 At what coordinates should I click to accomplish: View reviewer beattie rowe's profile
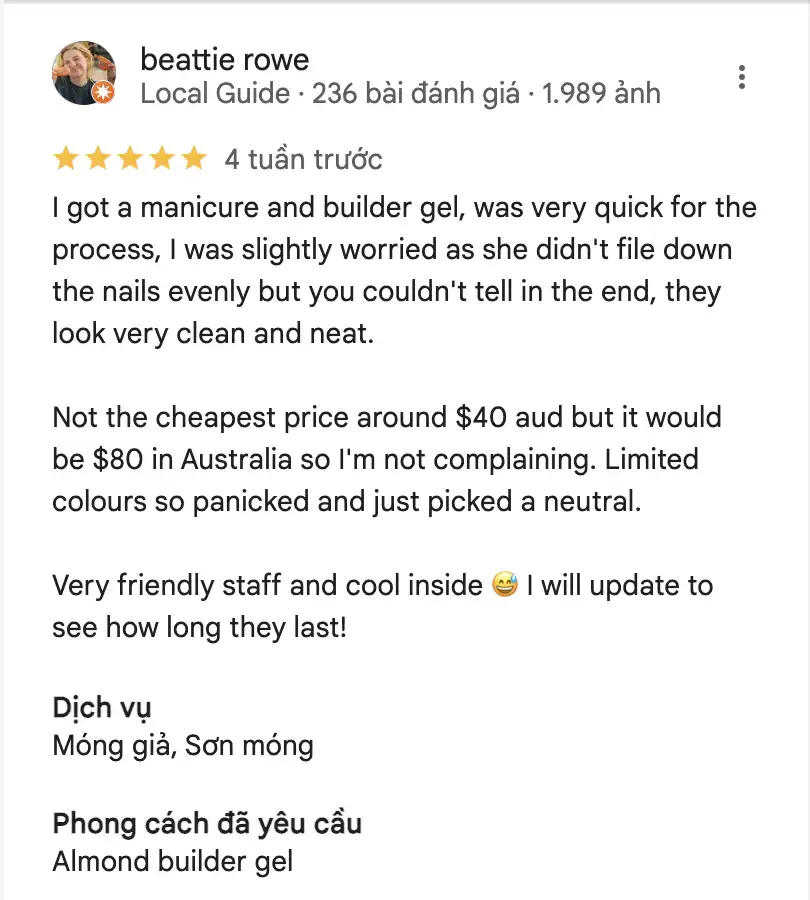[224, 60]
